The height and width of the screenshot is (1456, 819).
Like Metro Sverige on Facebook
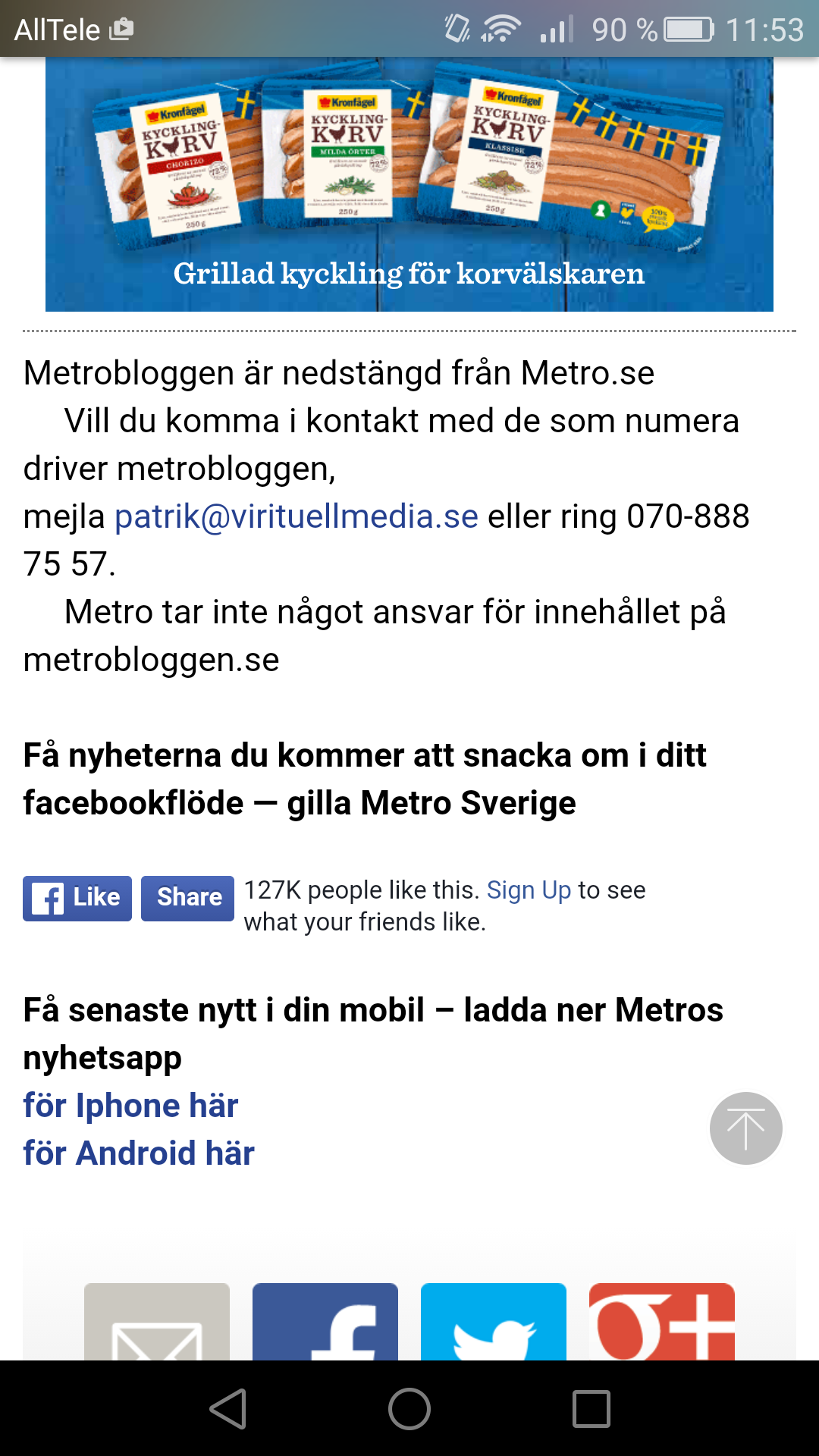pyautogui.click(x=77, y=898)
